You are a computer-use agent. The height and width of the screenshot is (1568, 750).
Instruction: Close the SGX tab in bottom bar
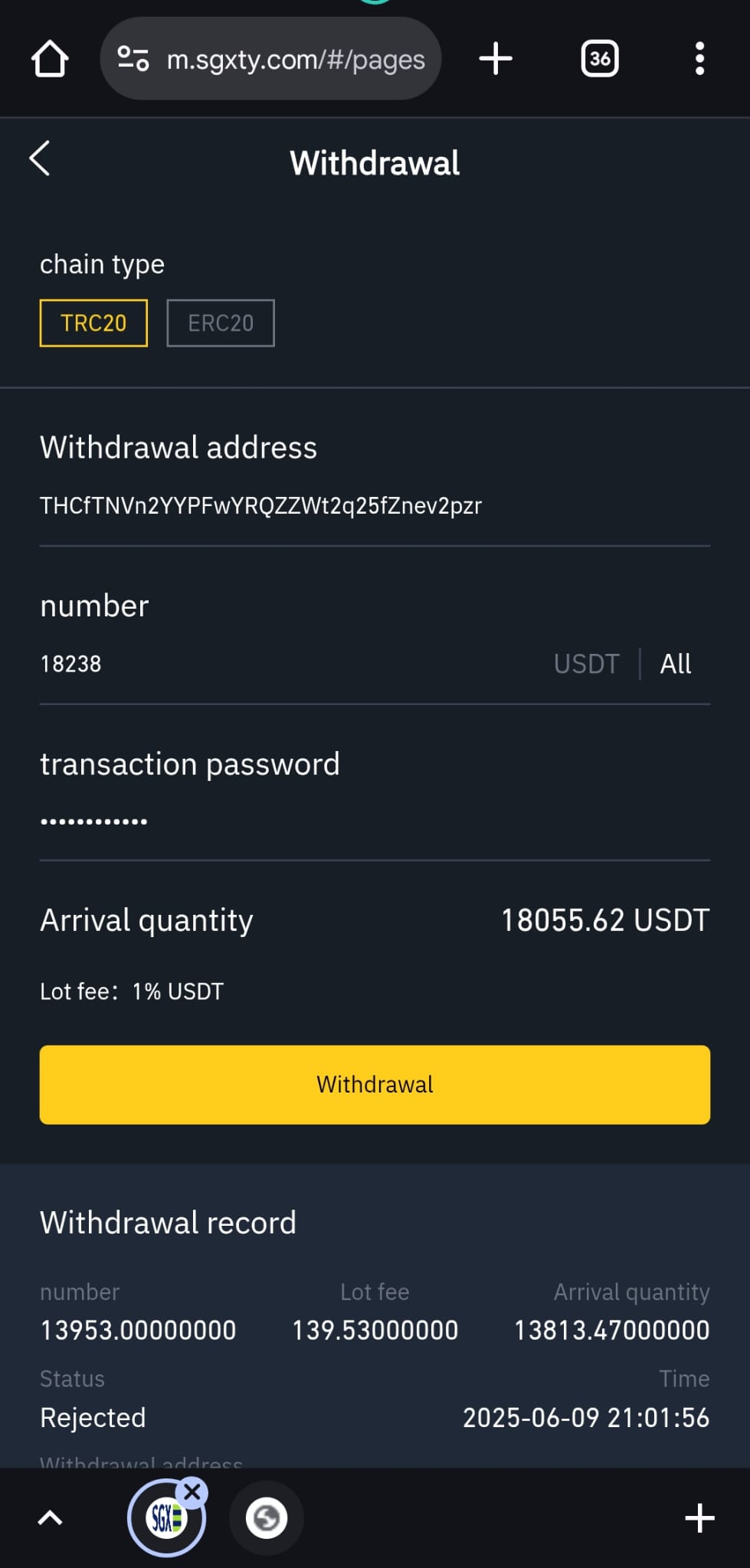(x=192, y=1491)
